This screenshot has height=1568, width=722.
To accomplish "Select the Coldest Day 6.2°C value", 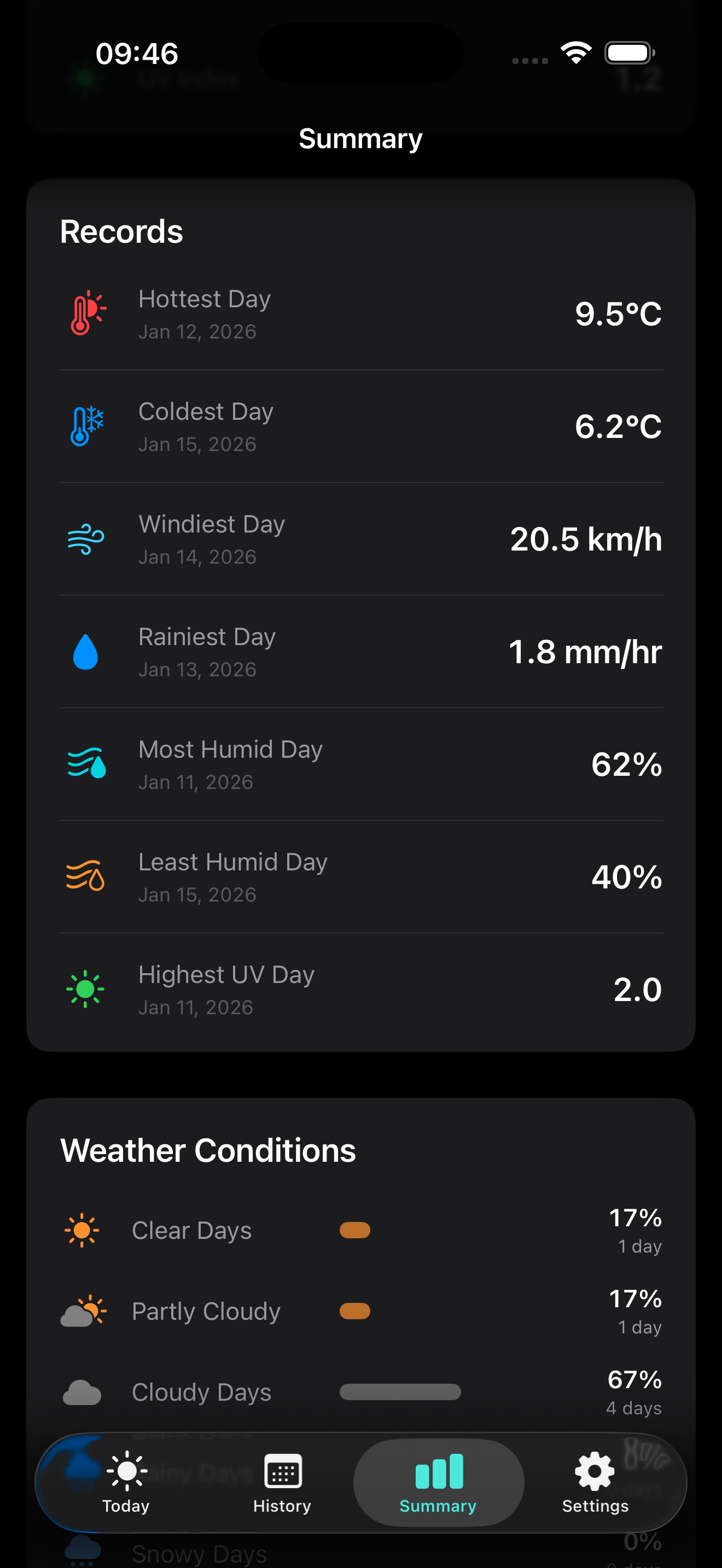I will tap(619, 426).
